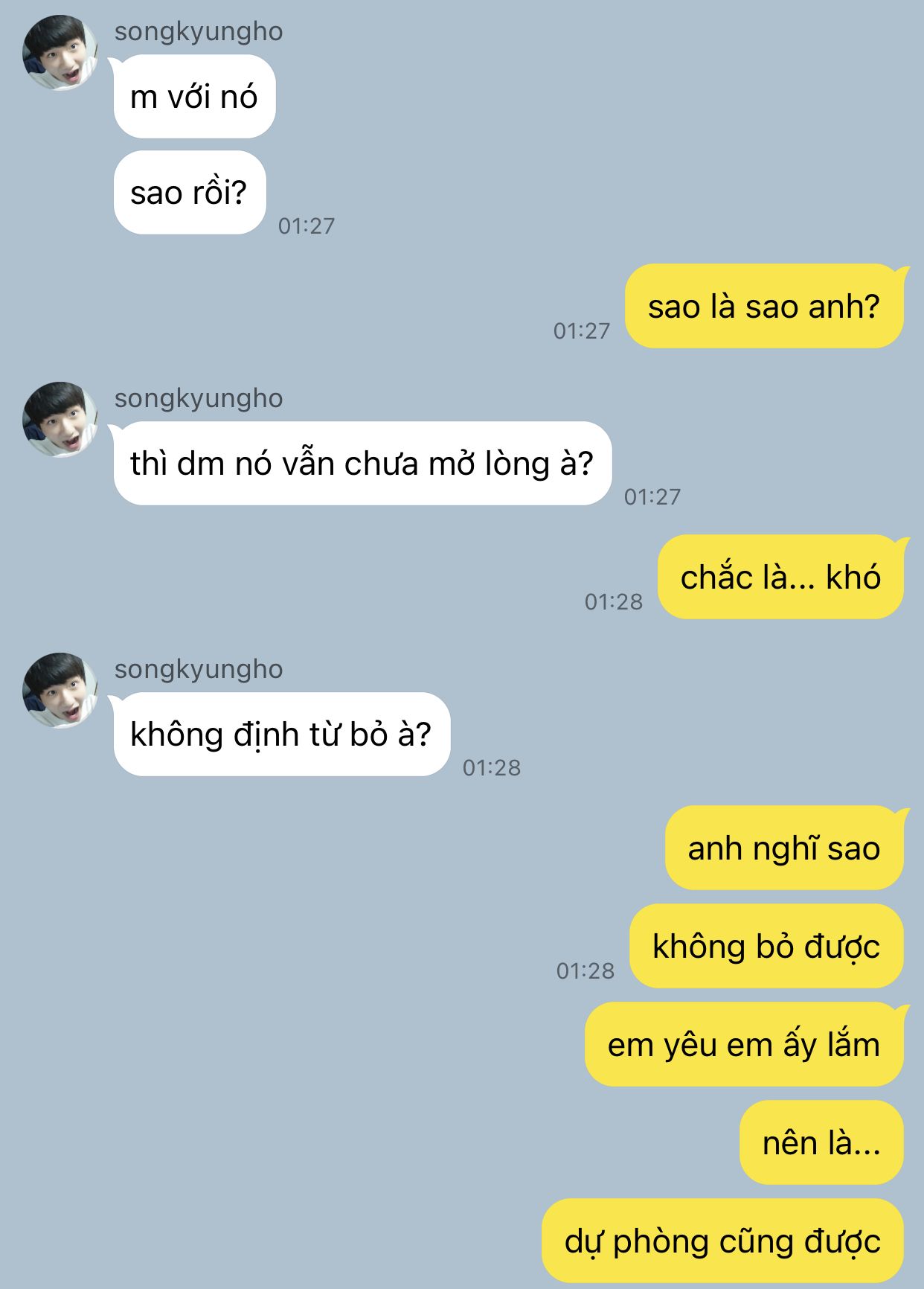Open songkyungho's profile picture beside "m với nó"

pos(60,54)
